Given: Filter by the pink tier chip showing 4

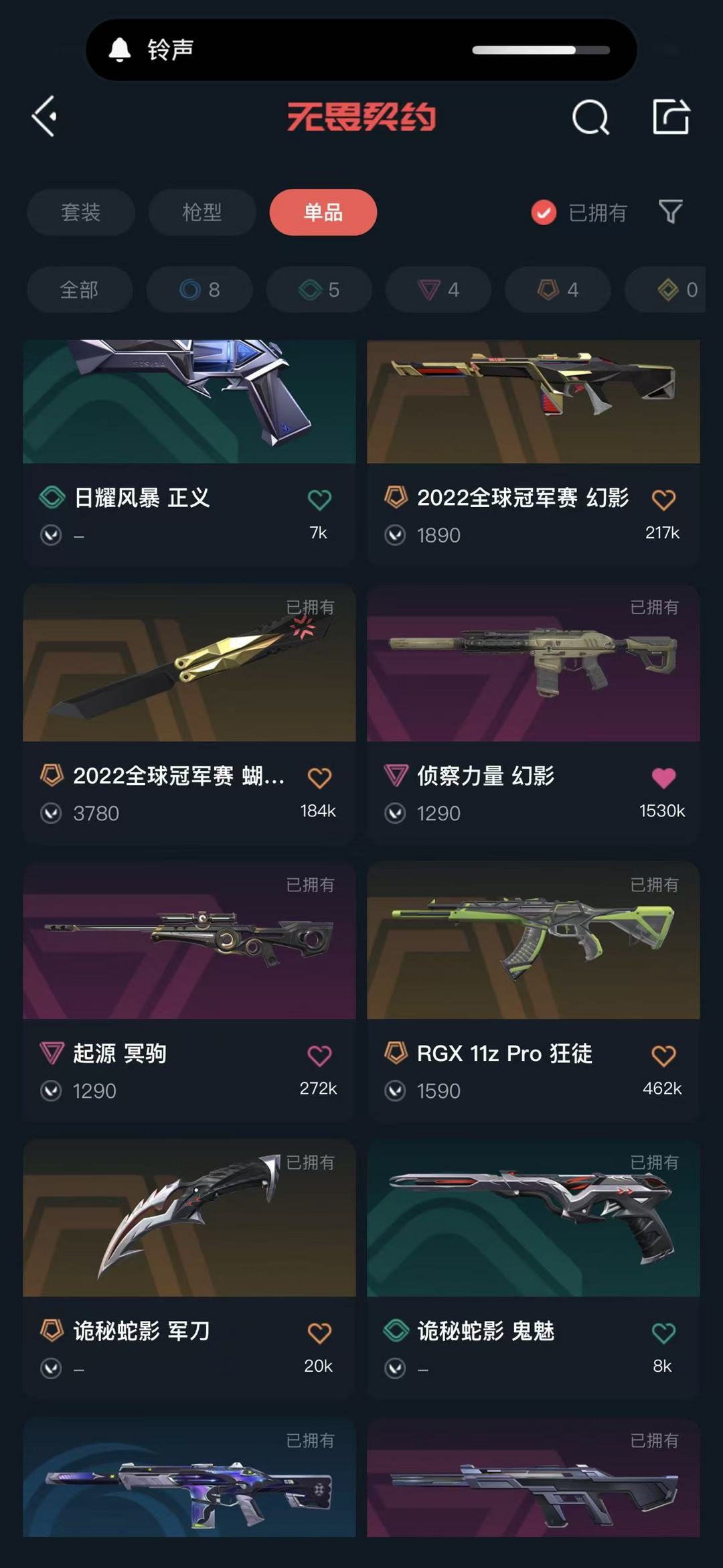Looking at the screenshot, I should [x=438, y=290].
